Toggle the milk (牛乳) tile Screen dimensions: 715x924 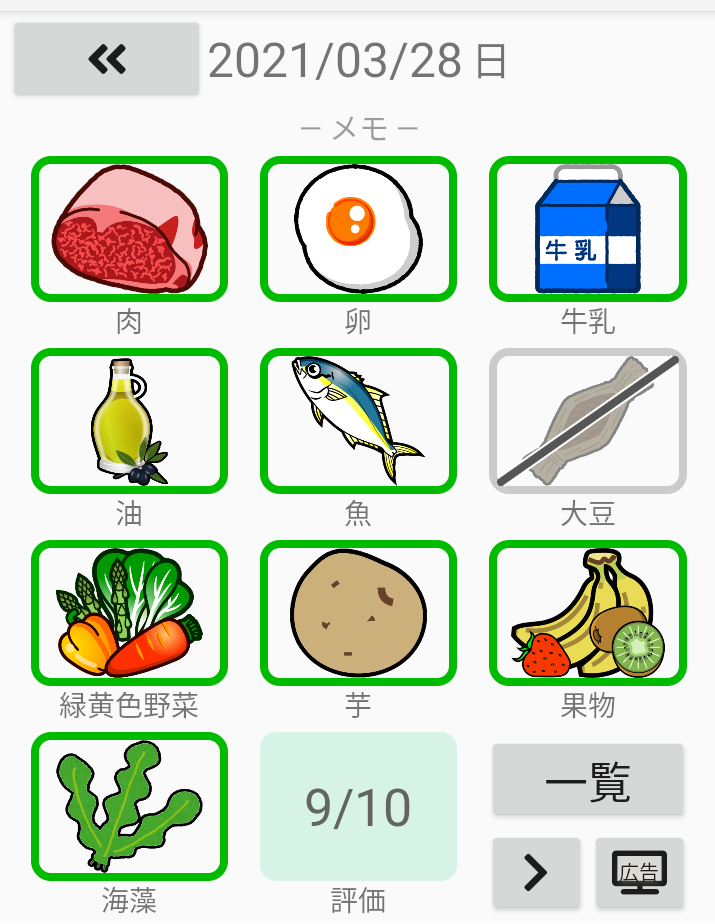pos(587,229)
